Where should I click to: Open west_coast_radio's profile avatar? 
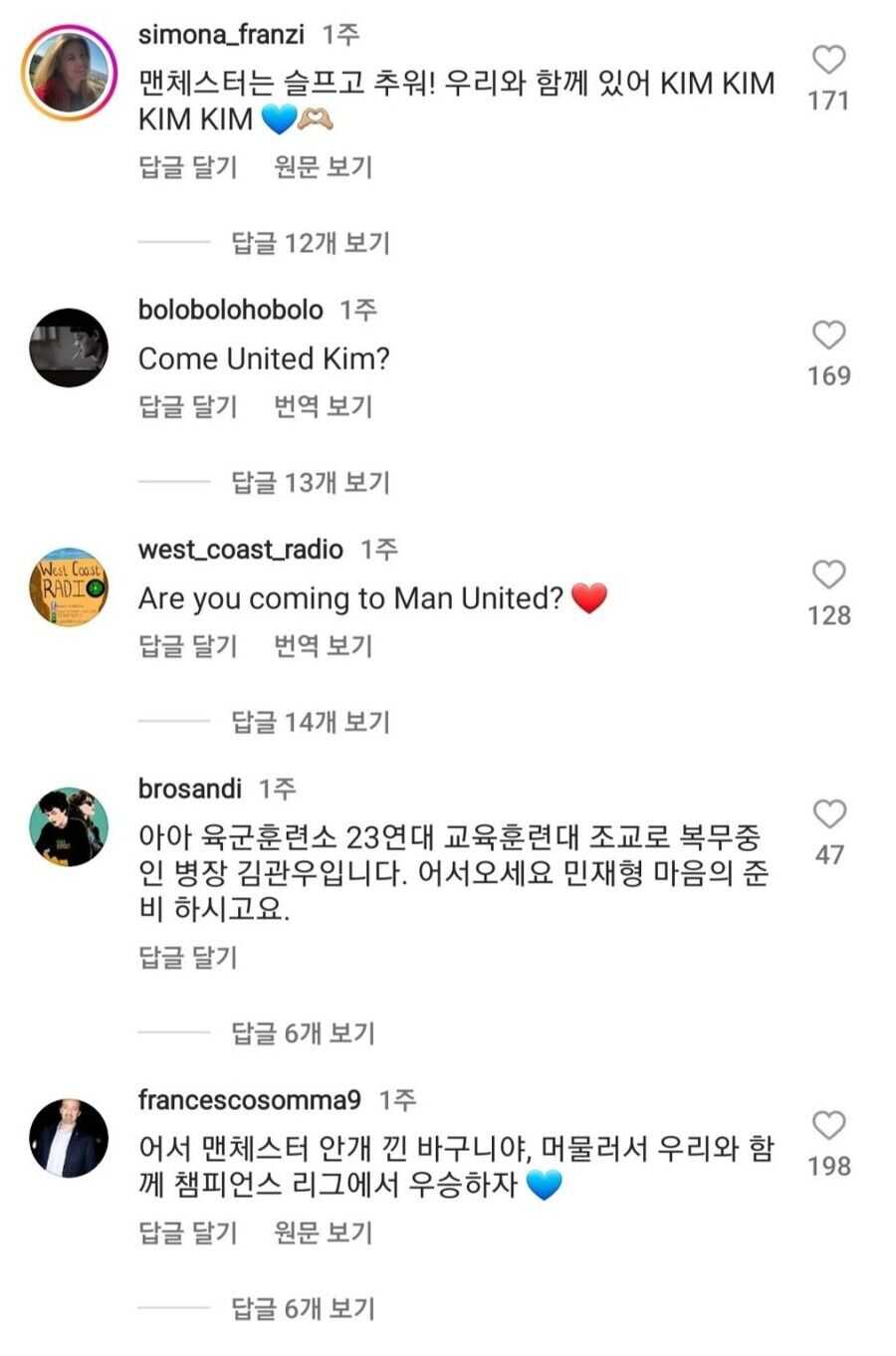click(x=69, y=587)
